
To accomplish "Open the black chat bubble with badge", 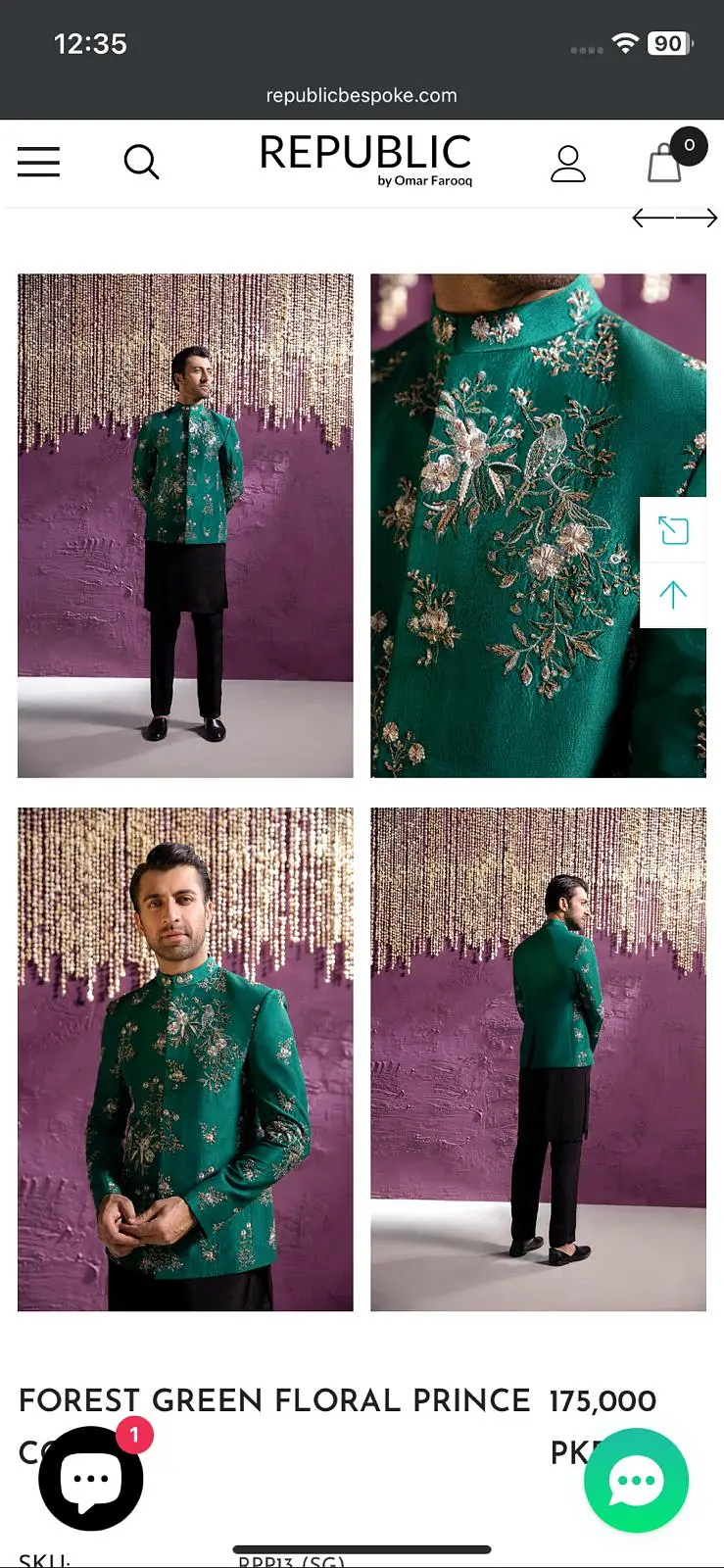I will pos(91,1478).
